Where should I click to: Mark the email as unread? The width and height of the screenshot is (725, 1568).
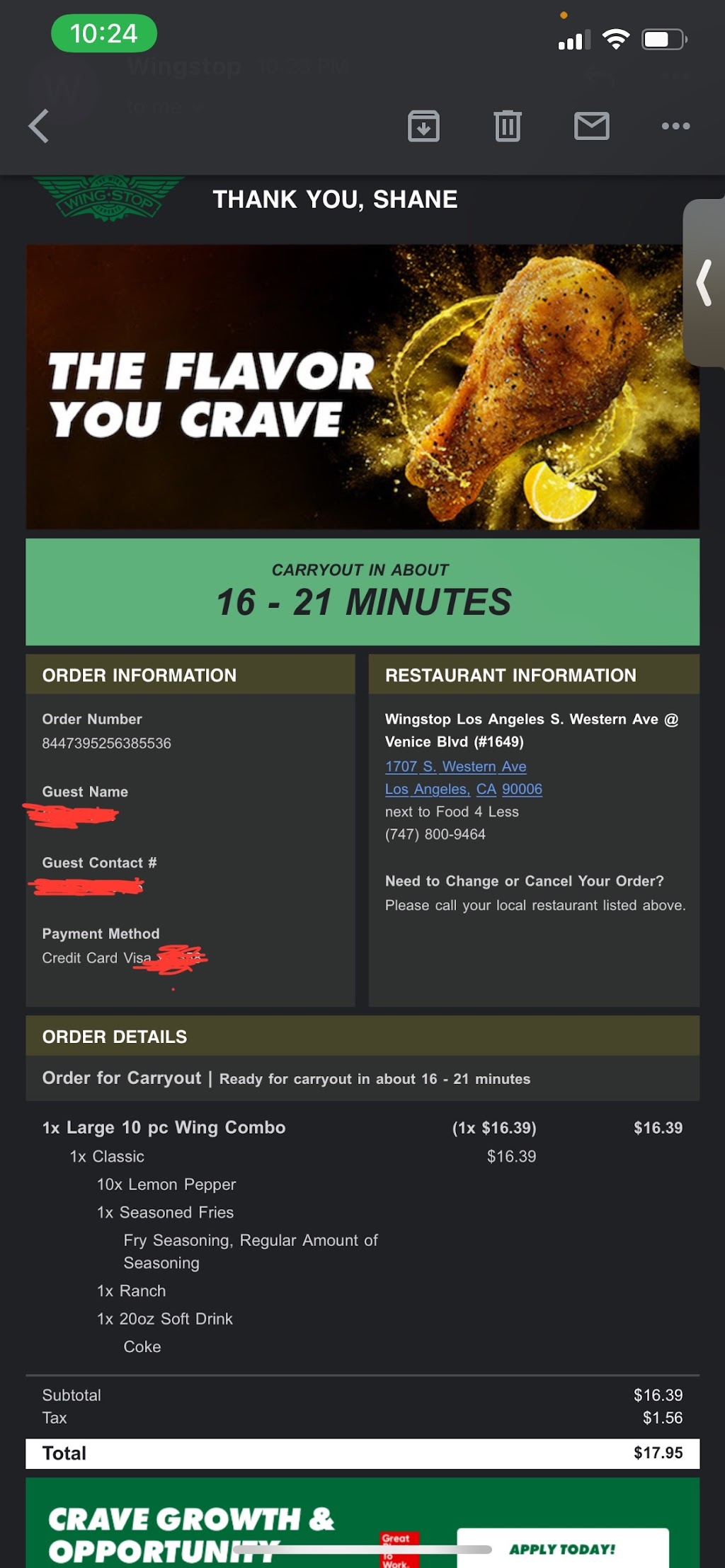tap(592, 126)
